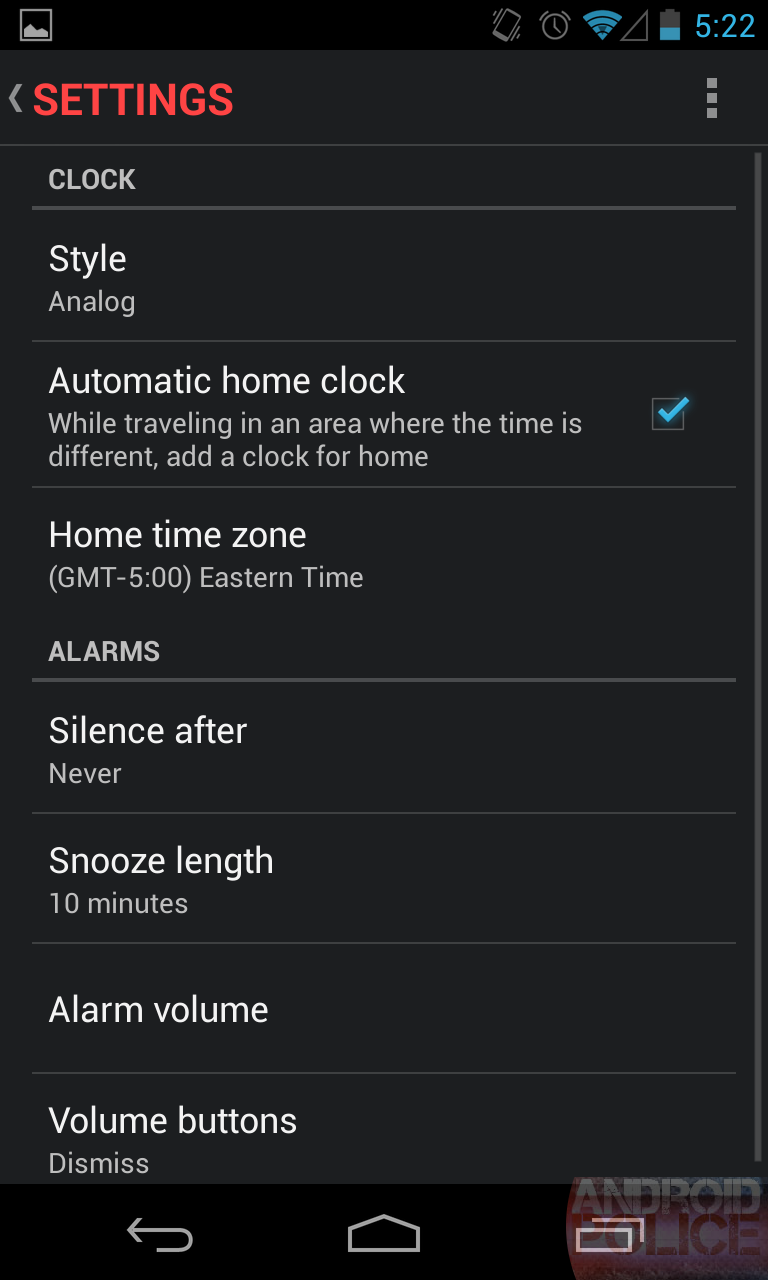Go back from Settings via the header arrow
768x1280 pixels.
tap(18, 99)
